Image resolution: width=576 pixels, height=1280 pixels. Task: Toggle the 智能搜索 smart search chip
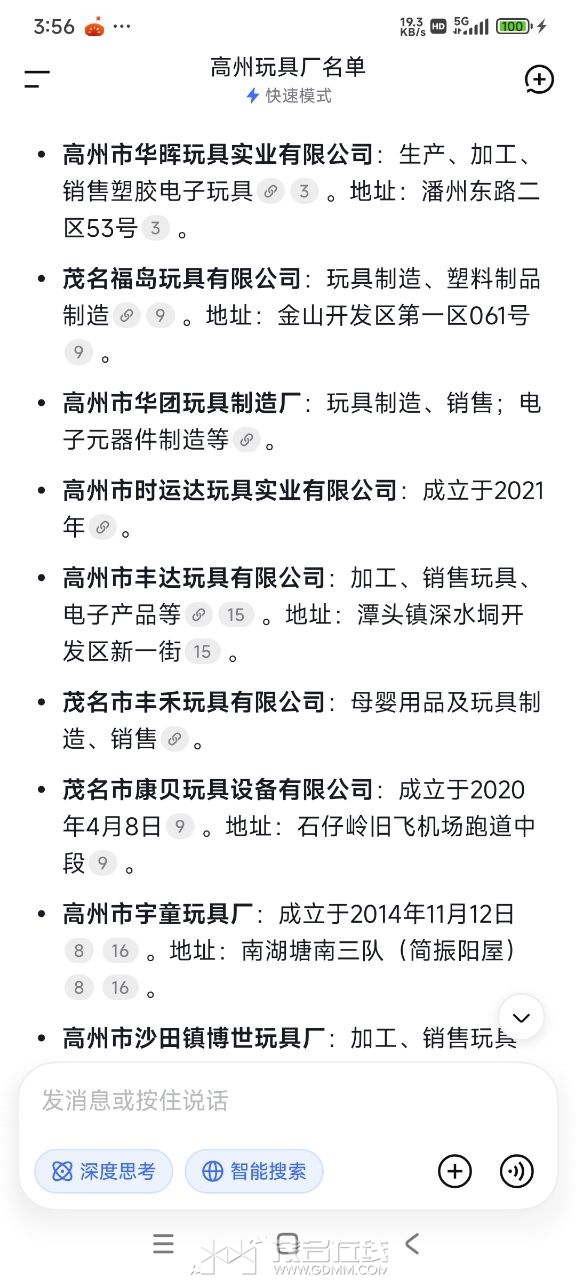(x=254, y=1171)
